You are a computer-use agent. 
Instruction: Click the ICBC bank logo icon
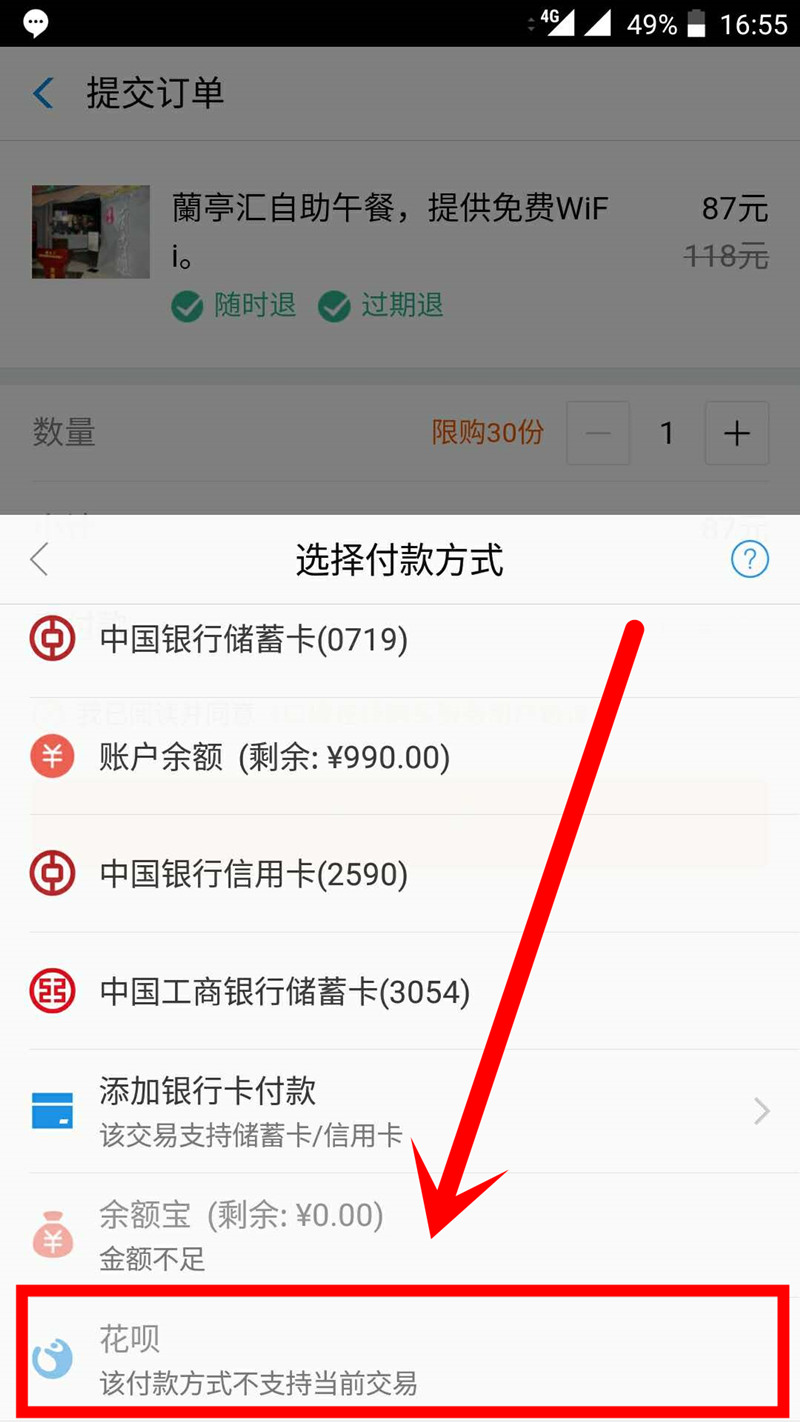(x=52, y=991)
